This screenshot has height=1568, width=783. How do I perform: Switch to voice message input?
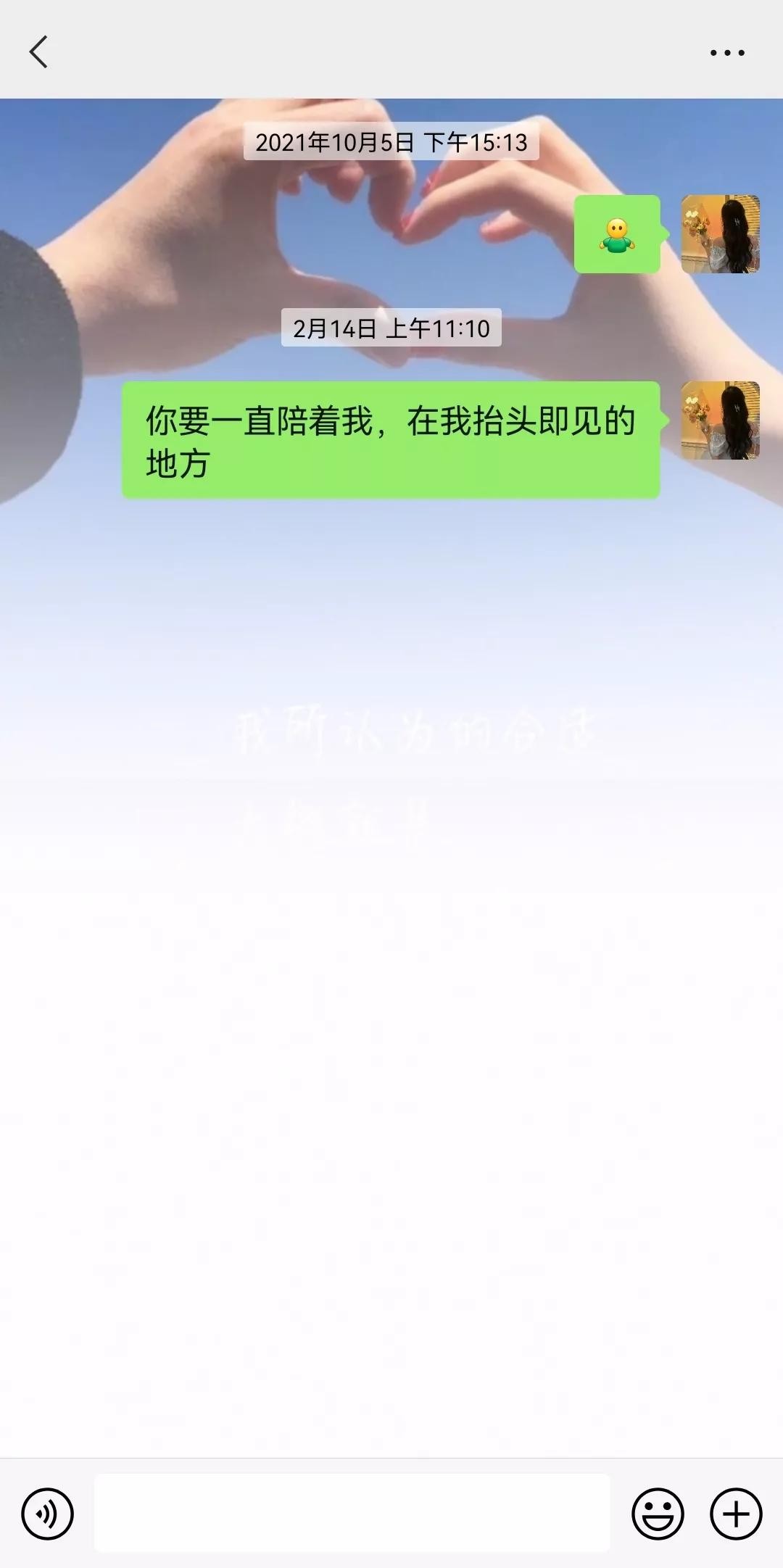(48, 1514)
